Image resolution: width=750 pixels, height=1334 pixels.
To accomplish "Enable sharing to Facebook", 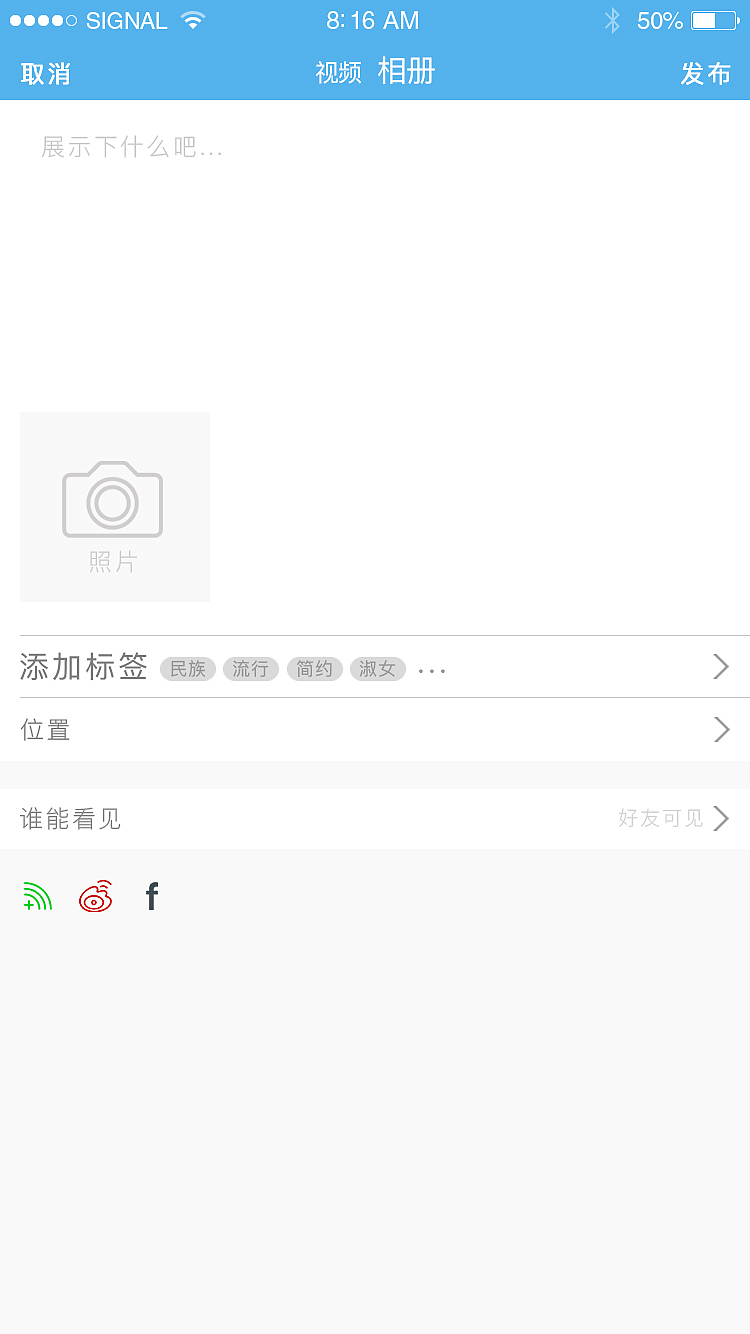I will (152, 897).
